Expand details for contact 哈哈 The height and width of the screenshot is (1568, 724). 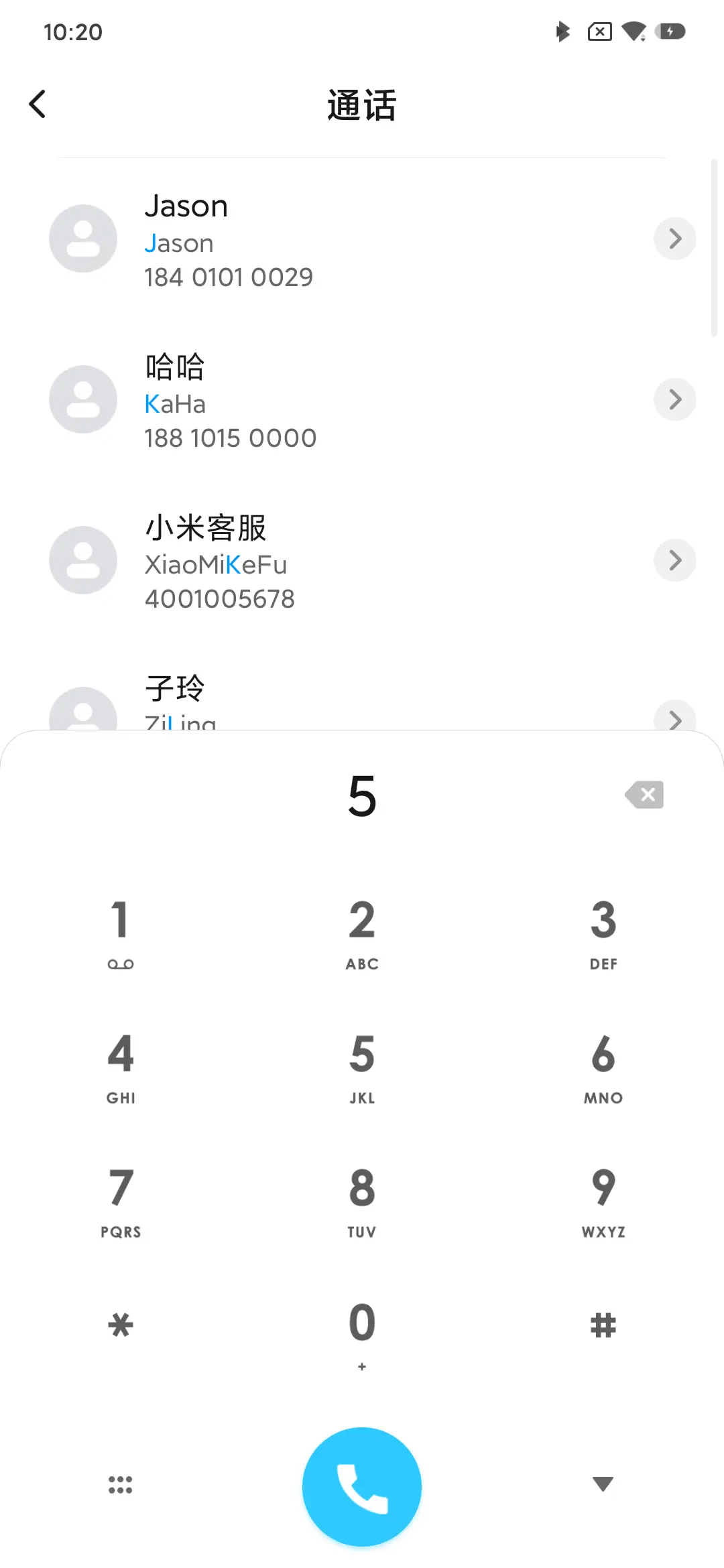674,399
